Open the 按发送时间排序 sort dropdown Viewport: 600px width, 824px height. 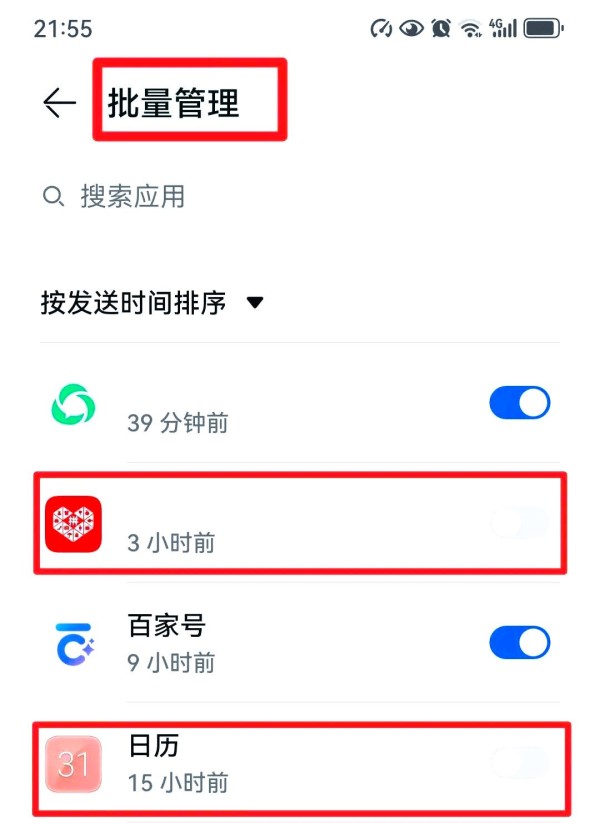coord(152,302)
